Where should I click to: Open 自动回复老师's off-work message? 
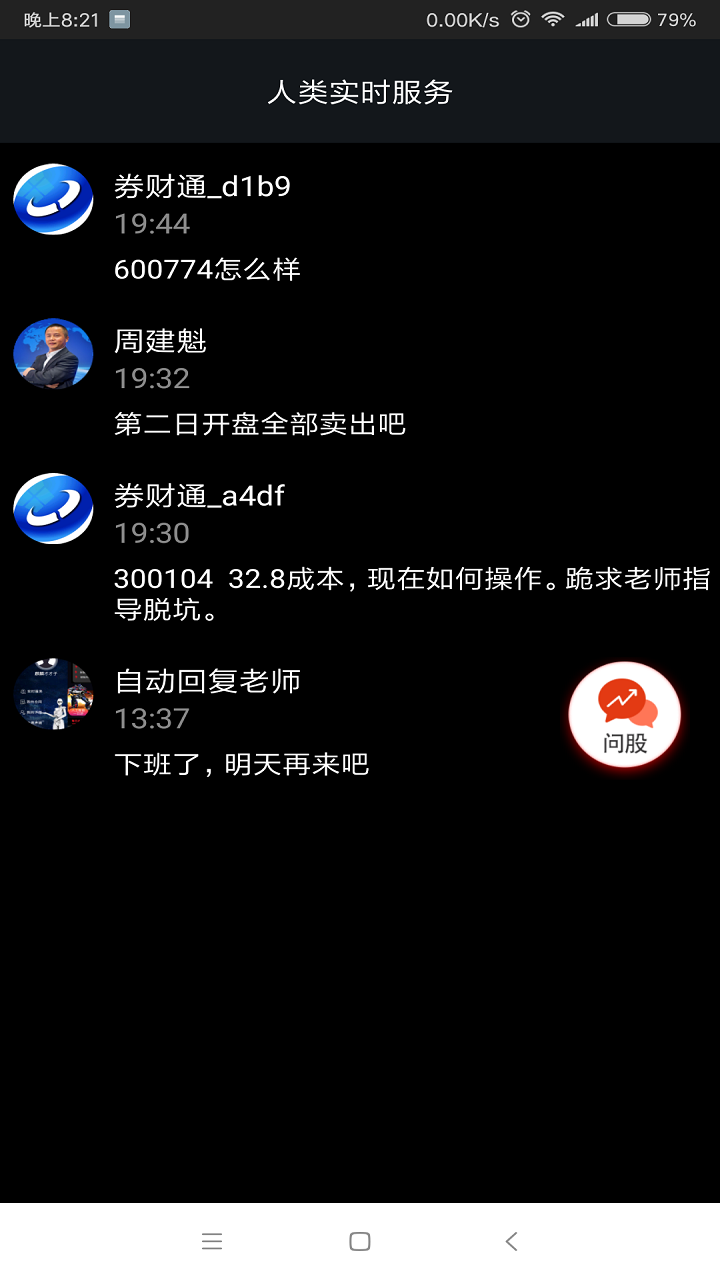tap(242, 764)
